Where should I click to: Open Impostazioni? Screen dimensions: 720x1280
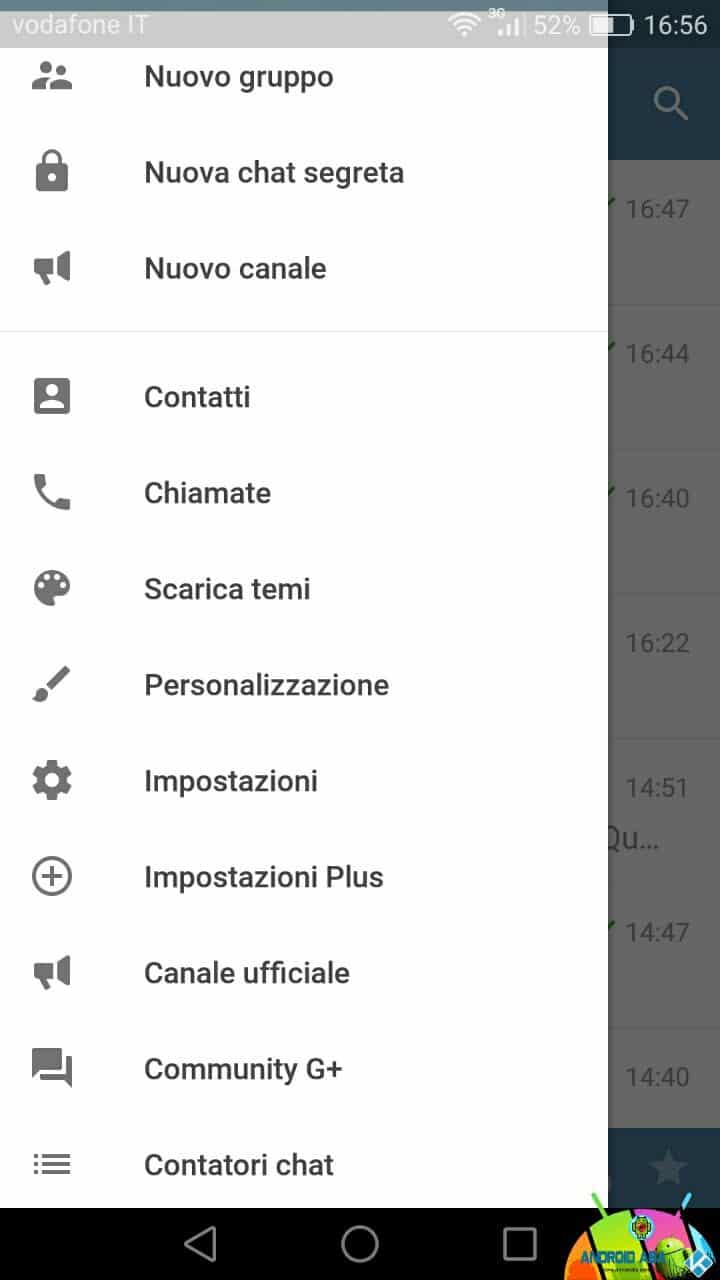[304, 781]
